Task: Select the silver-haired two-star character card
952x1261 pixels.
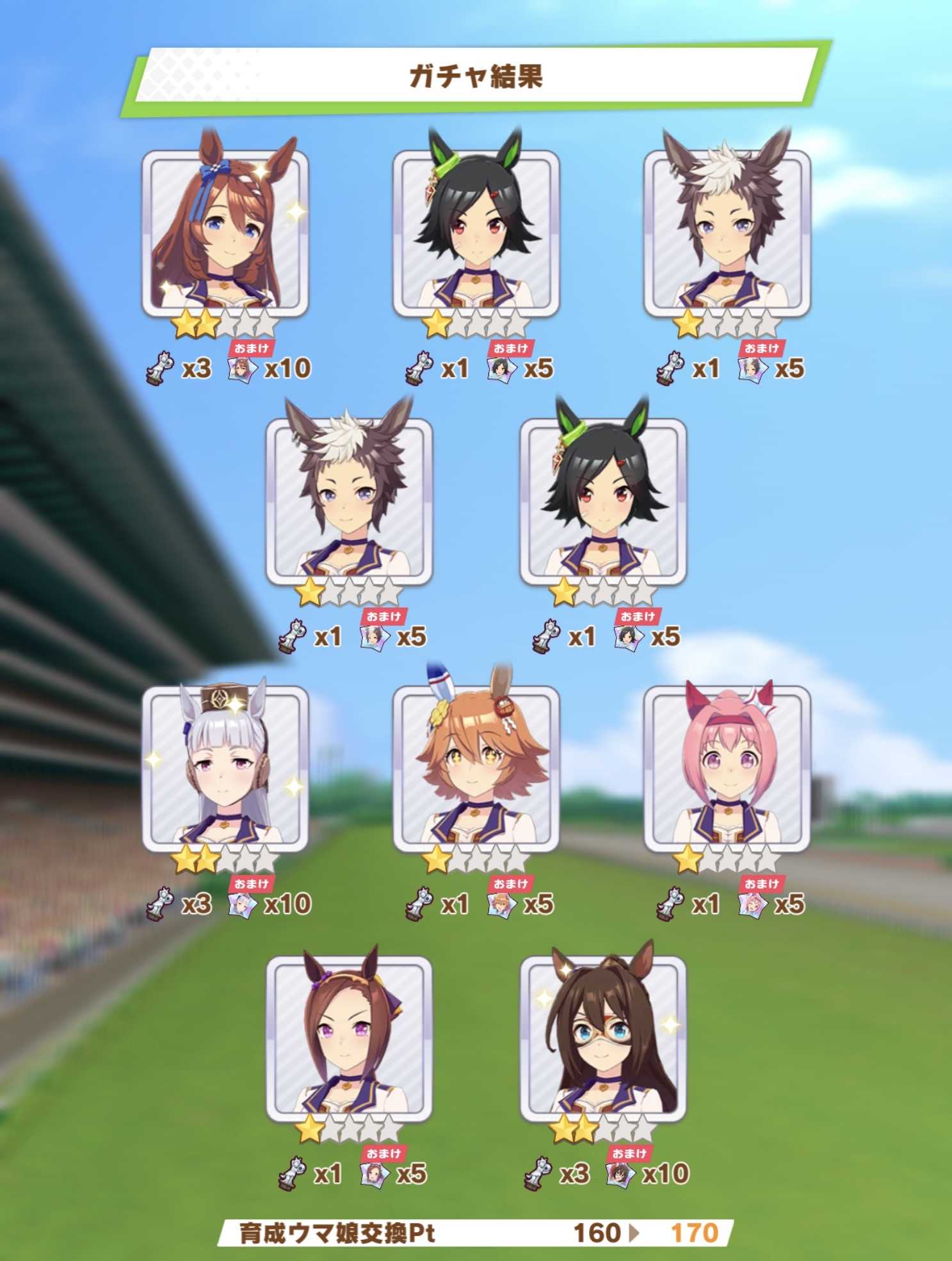Action: (225, 769)
